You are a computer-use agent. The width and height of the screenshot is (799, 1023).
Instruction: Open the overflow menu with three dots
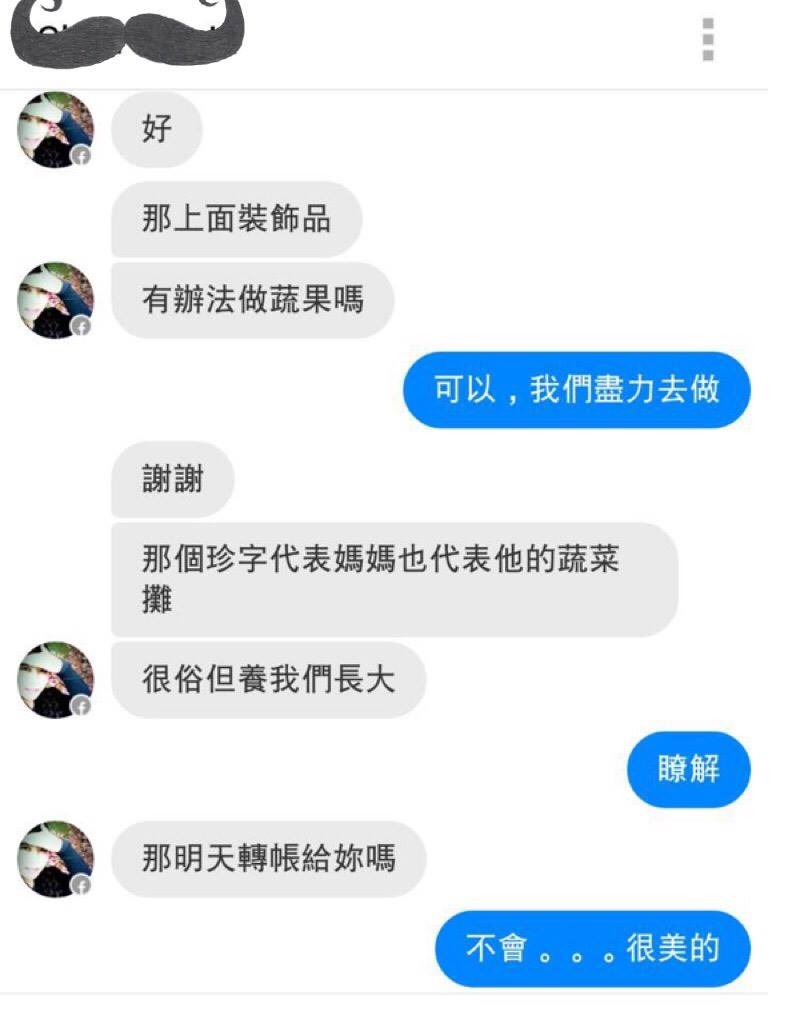[708, 40]
